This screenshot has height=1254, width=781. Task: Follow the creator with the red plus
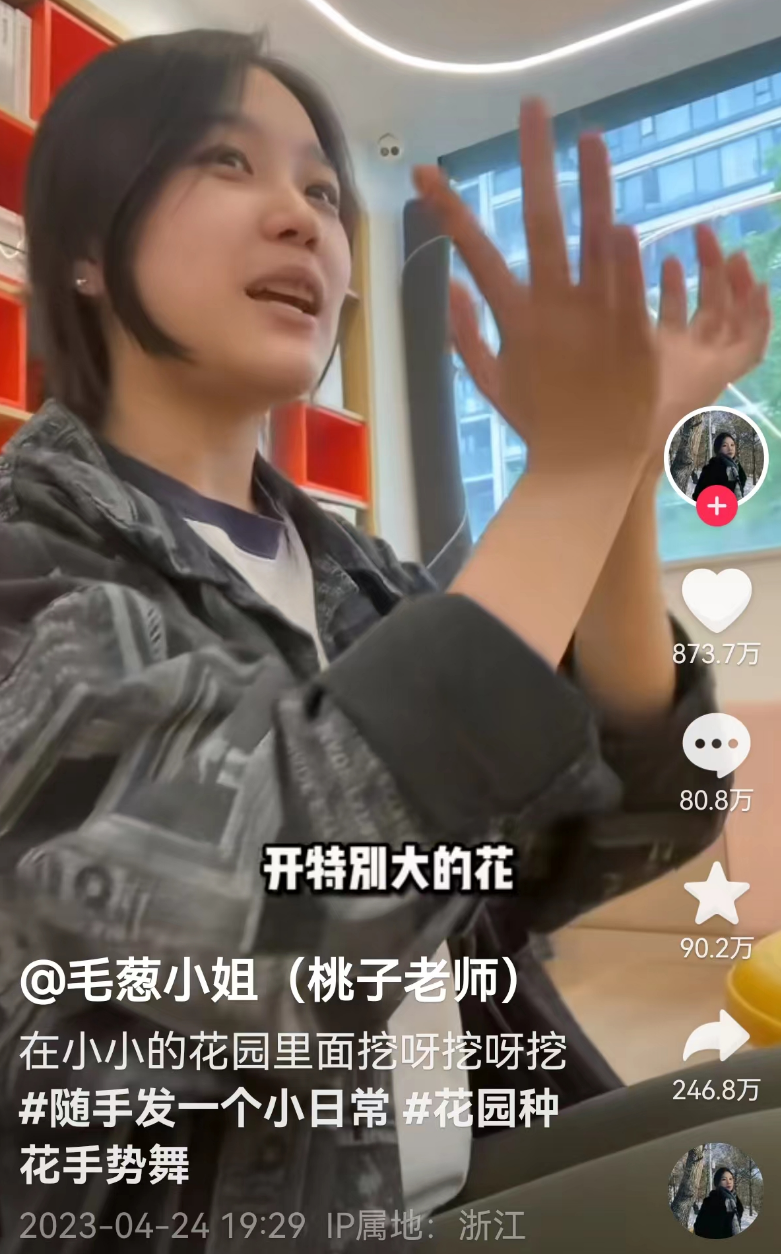[716, 507]
